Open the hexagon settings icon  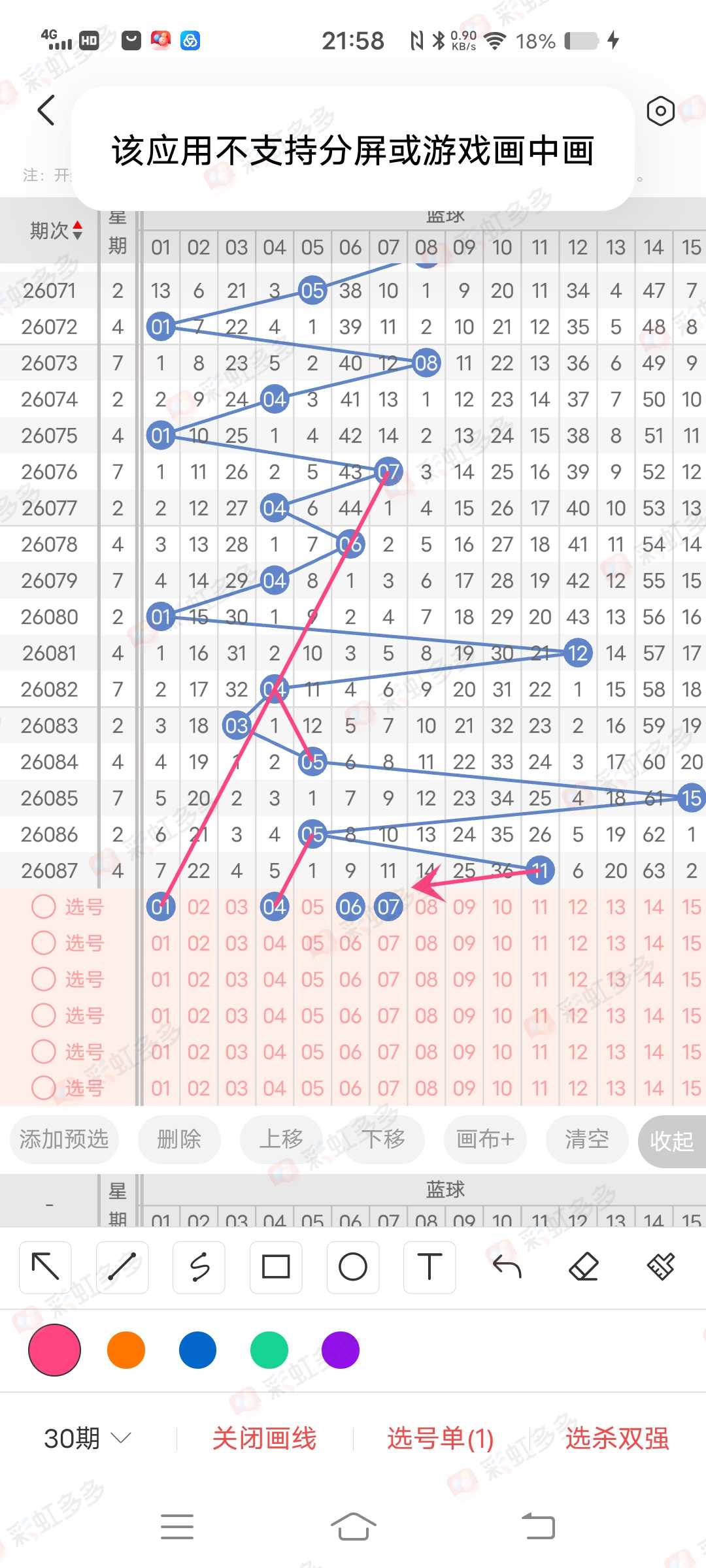(660, 111)
